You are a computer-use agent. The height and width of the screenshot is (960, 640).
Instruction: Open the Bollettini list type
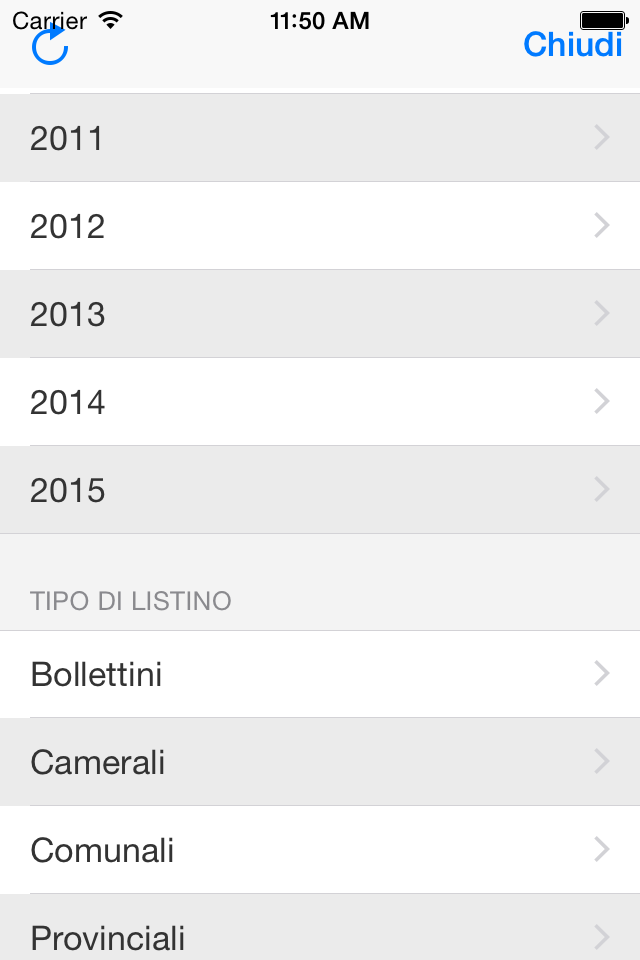point(320,674)
